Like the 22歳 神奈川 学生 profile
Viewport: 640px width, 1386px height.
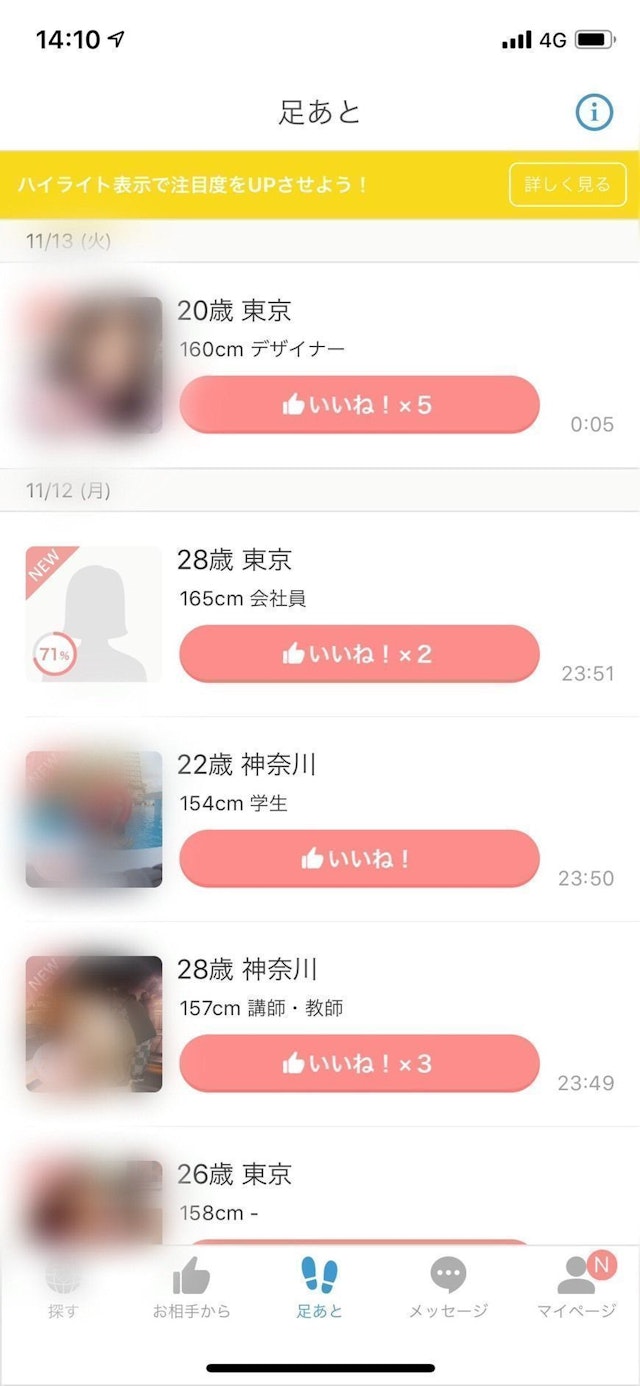[359, 859]
